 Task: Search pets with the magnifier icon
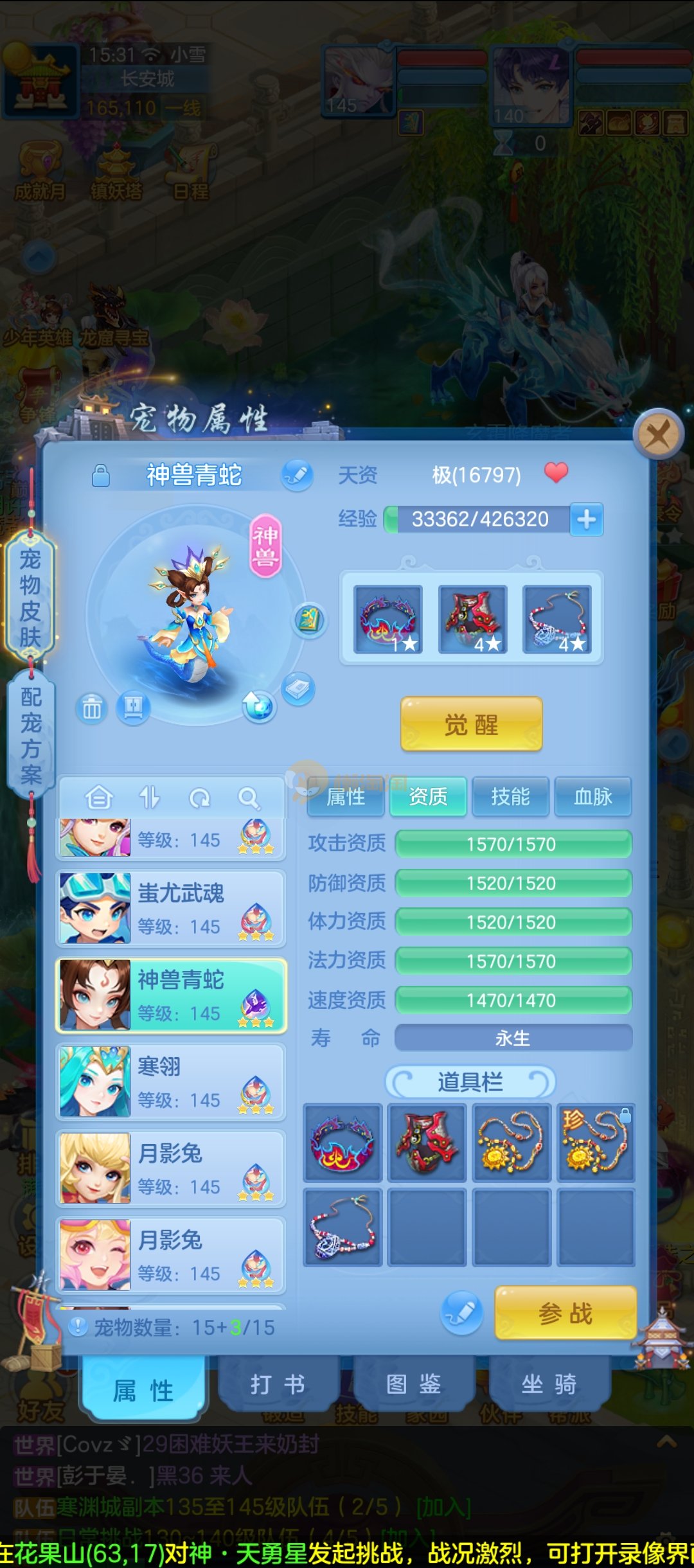point(248,798)
